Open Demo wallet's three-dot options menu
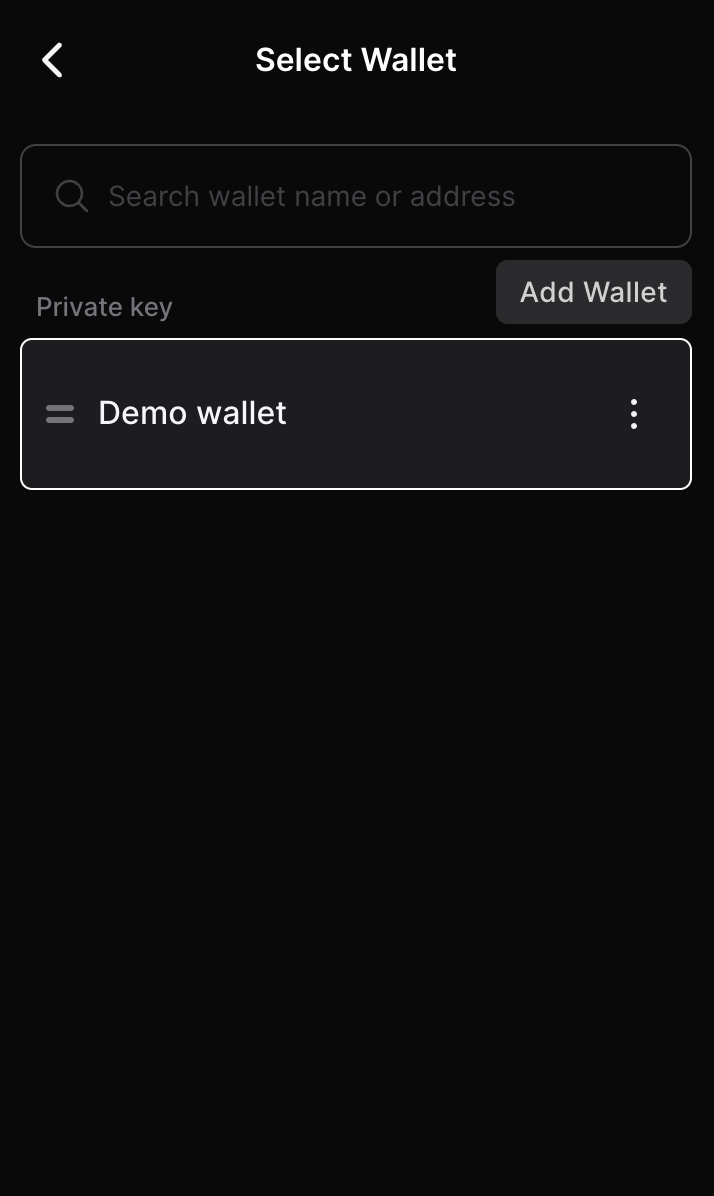The height and width of the screenshot is (1196, 714). (633, 414)
